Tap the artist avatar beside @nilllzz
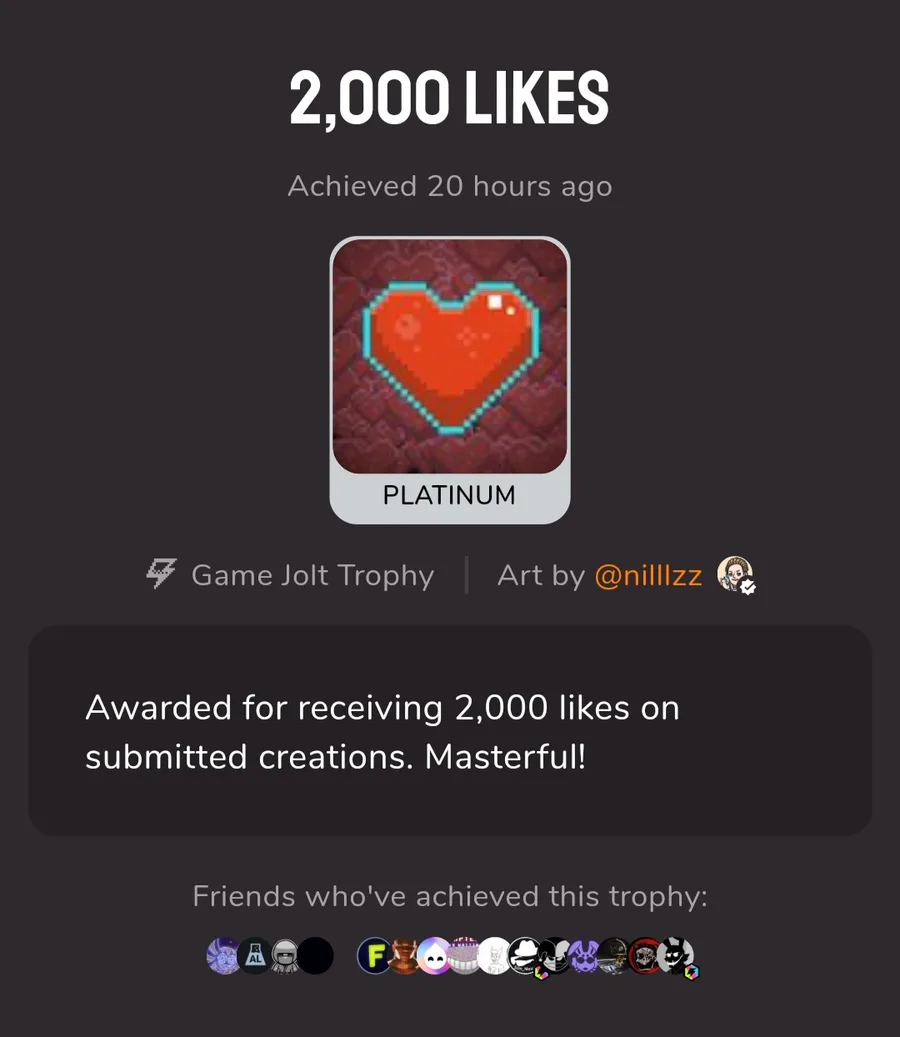This screenshot has height=1037, width=900. tap(735, 574)
